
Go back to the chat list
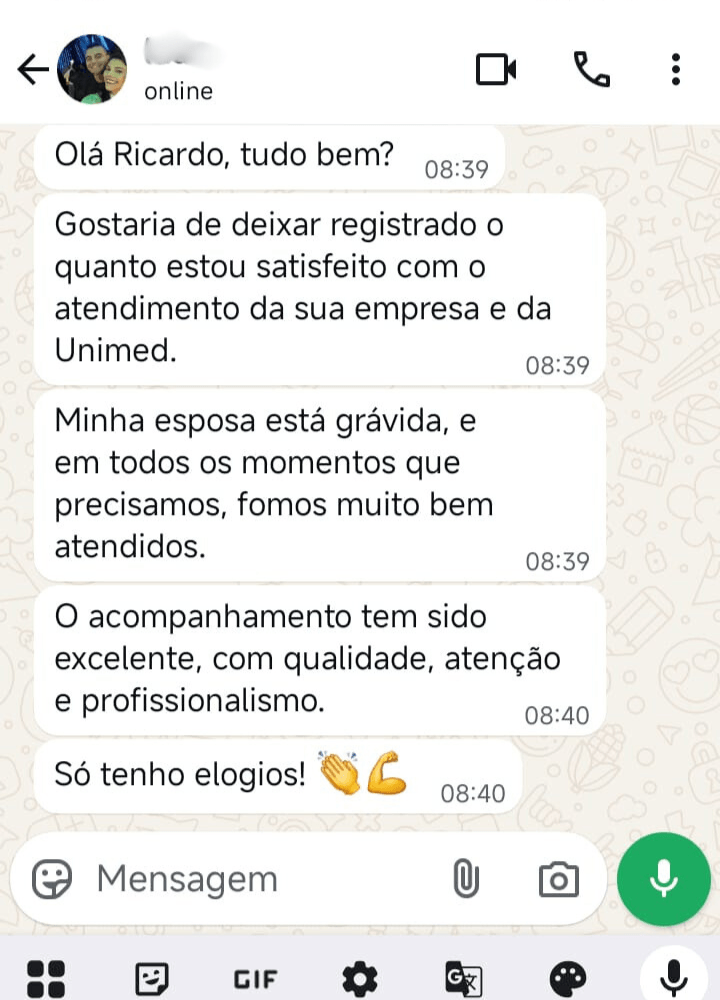tap(33, 70)
